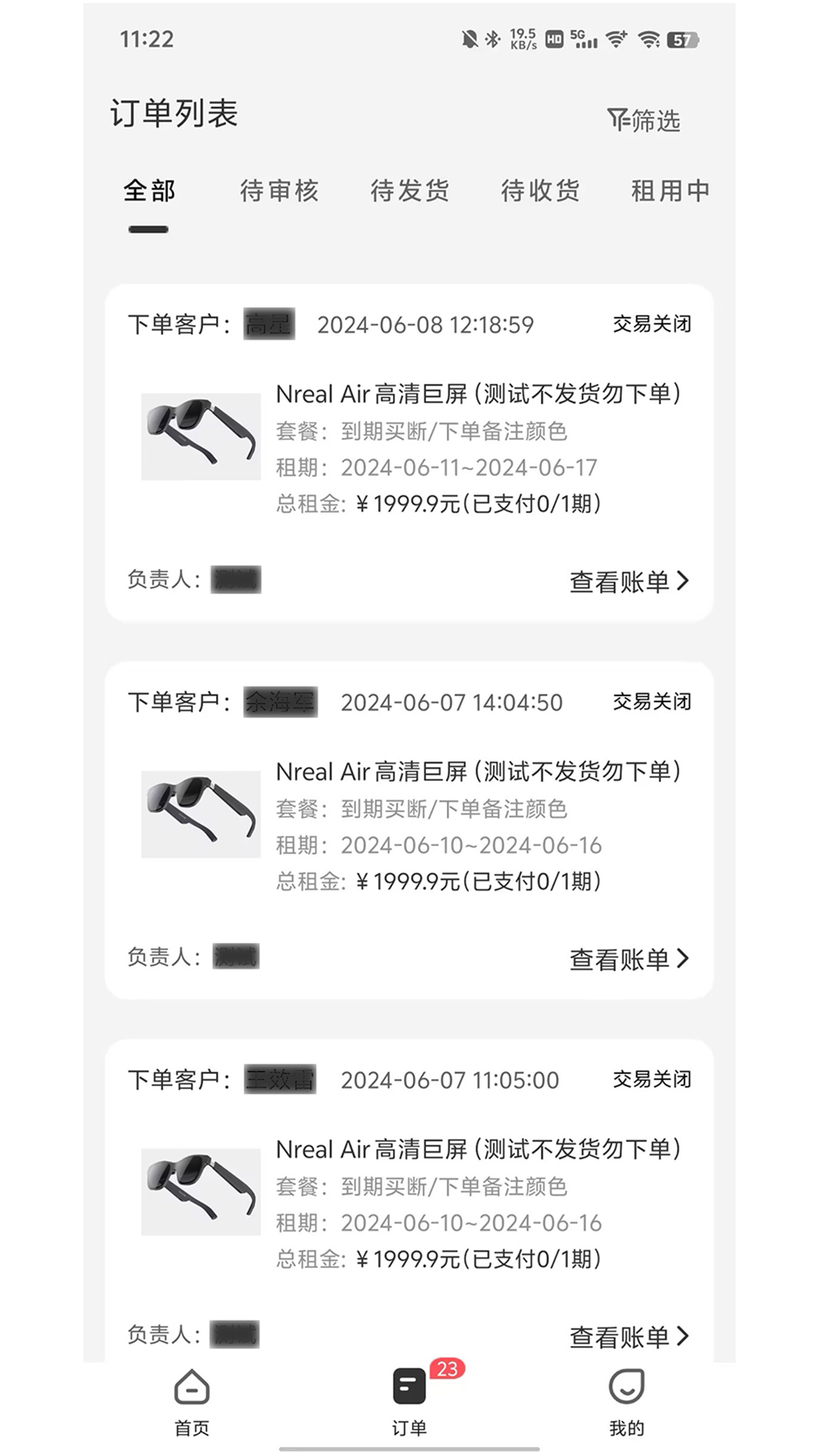This screenshot has width=819, height=1456.
Task: Switch to the 待收货 tab
Action: 540,190
